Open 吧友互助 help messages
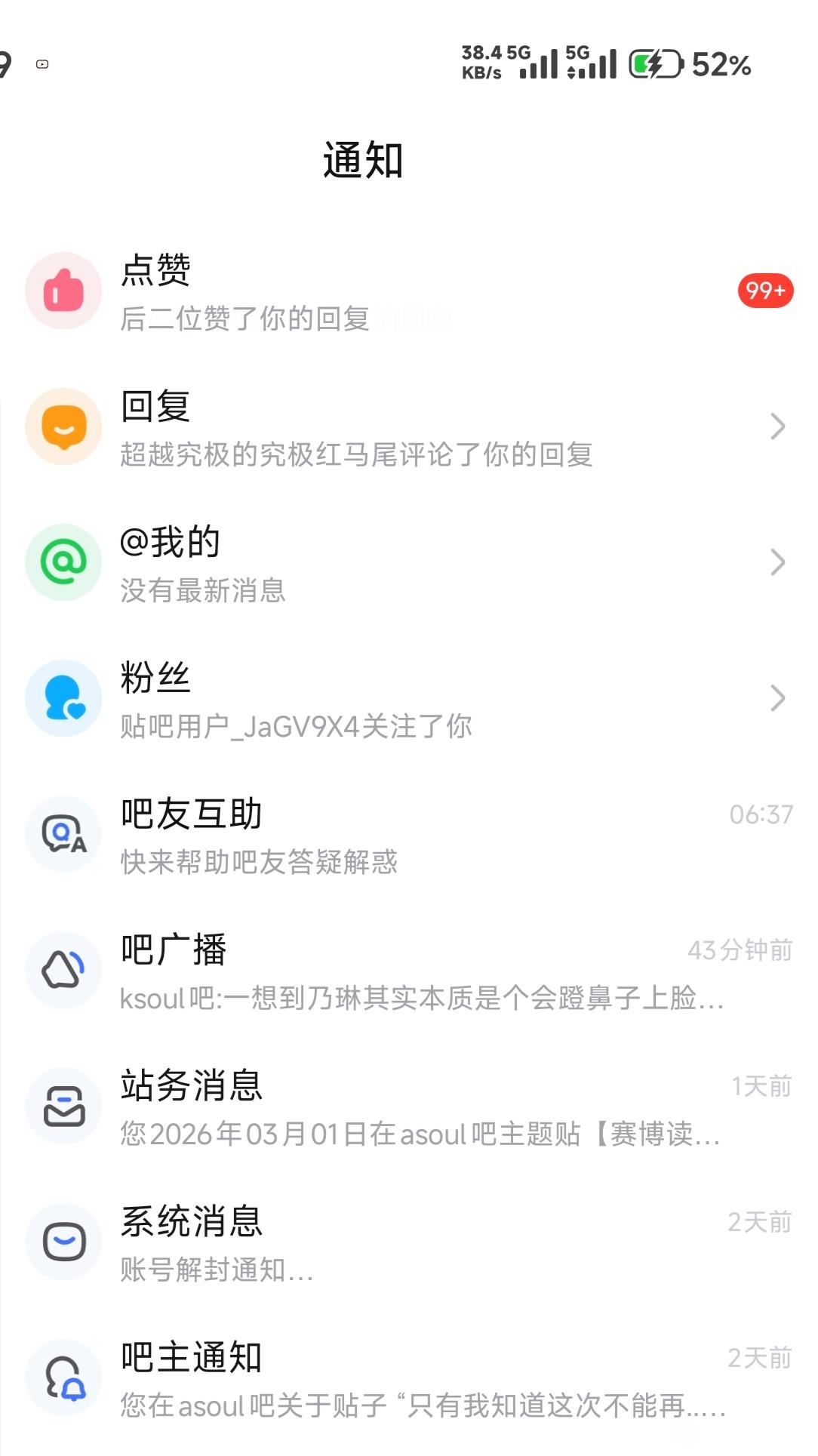This screenshot has width=818, height=1456. click(x=407, y=835)
